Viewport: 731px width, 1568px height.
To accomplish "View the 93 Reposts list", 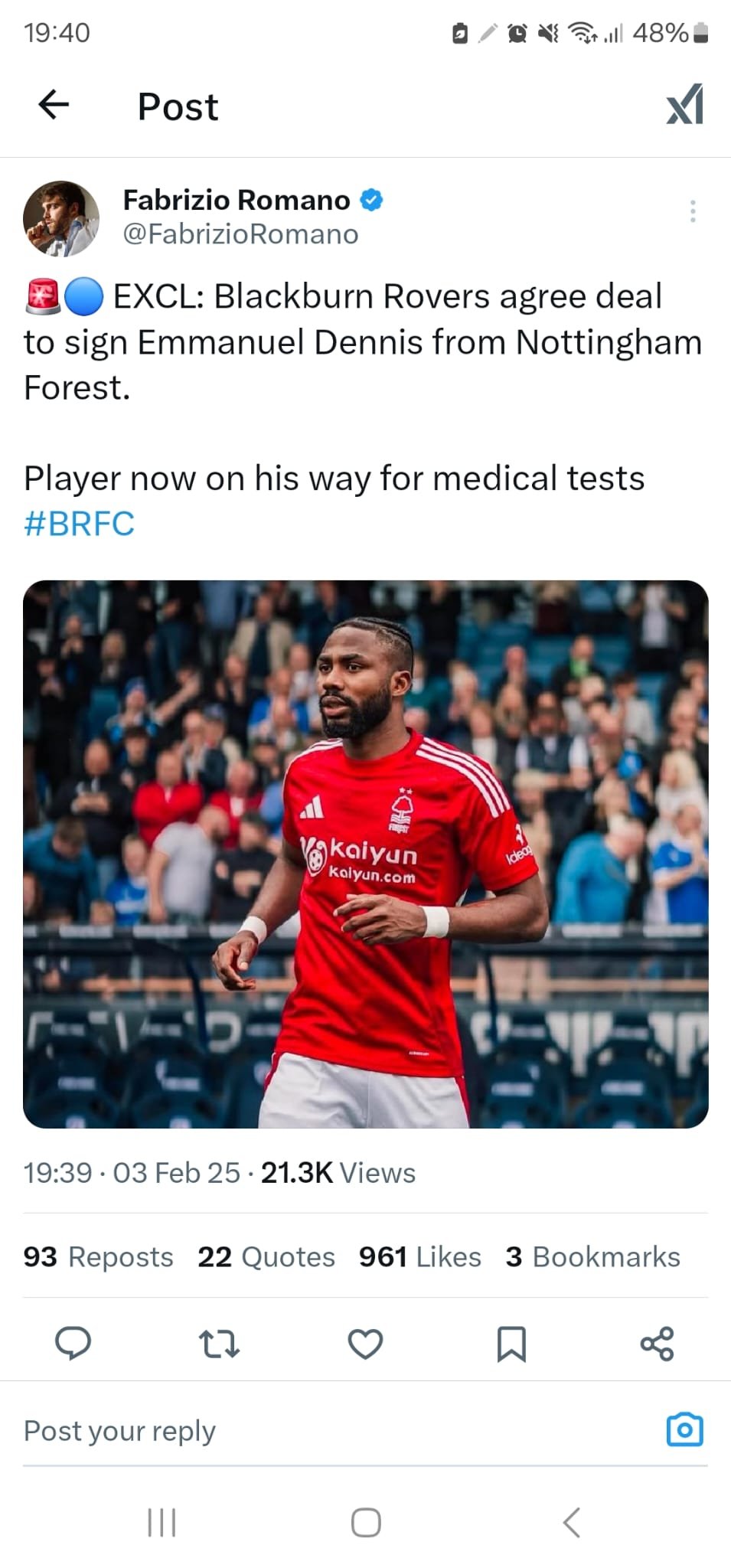I will point(98,1256).
